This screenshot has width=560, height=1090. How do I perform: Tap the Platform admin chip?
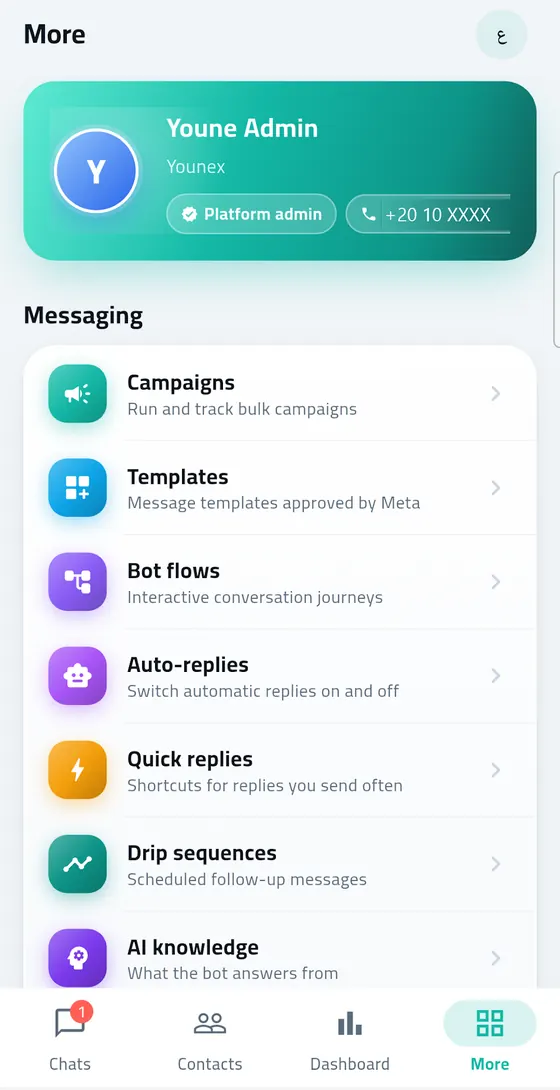click(x=252, y=214)
